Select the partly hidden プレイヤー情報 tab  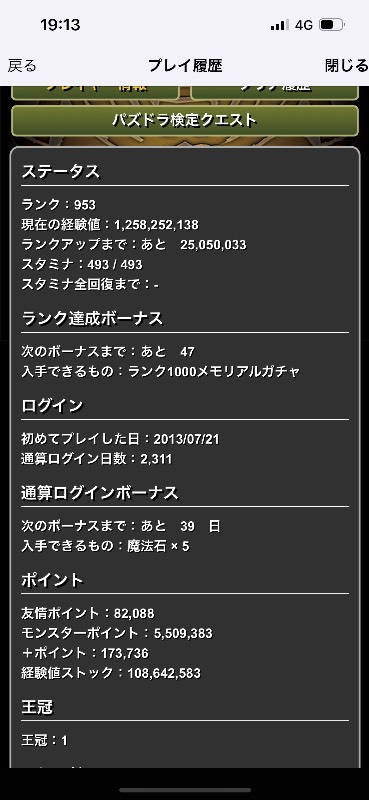tap(95, 92)
